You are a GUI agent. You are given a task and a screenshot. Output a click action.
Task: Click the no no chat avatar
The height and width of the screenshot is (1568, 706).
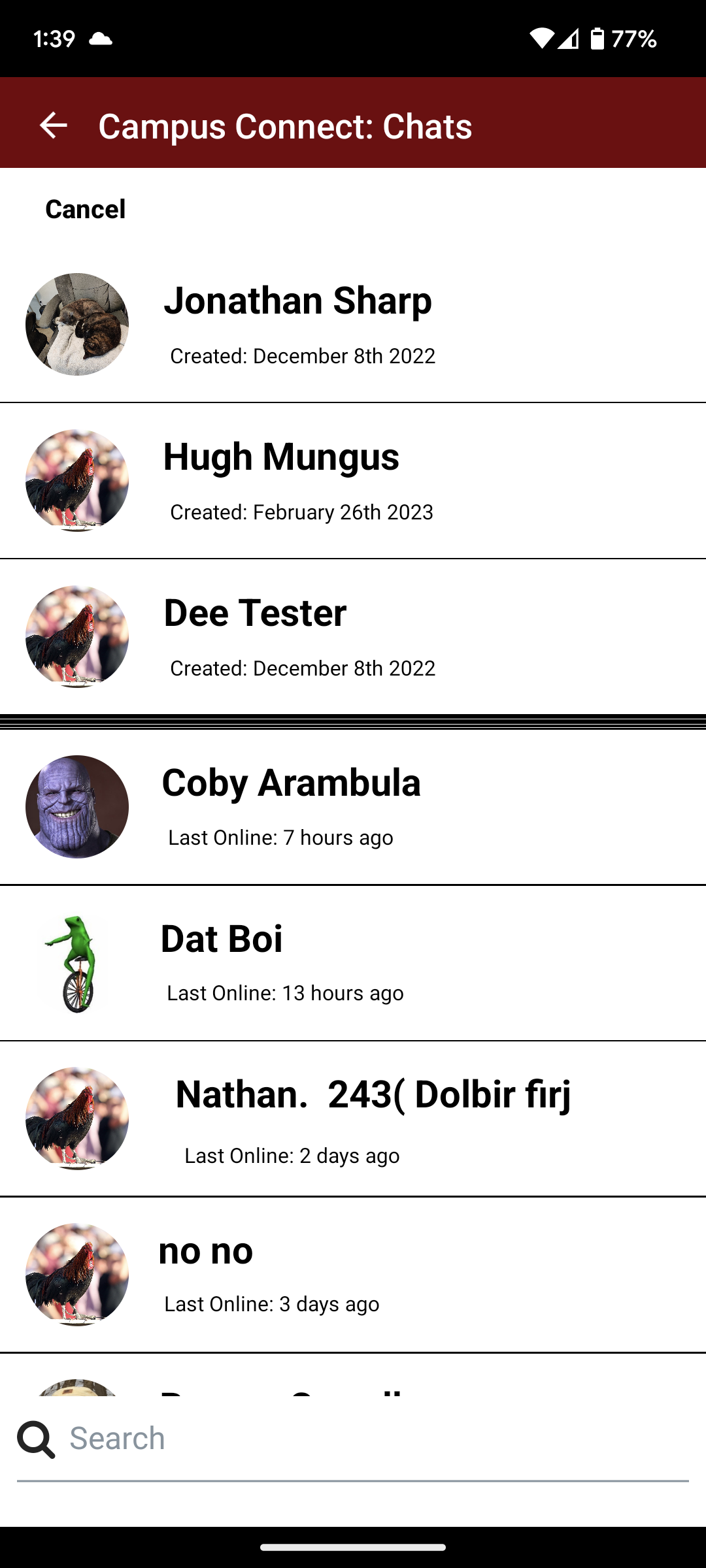[x=76, y=1274]
